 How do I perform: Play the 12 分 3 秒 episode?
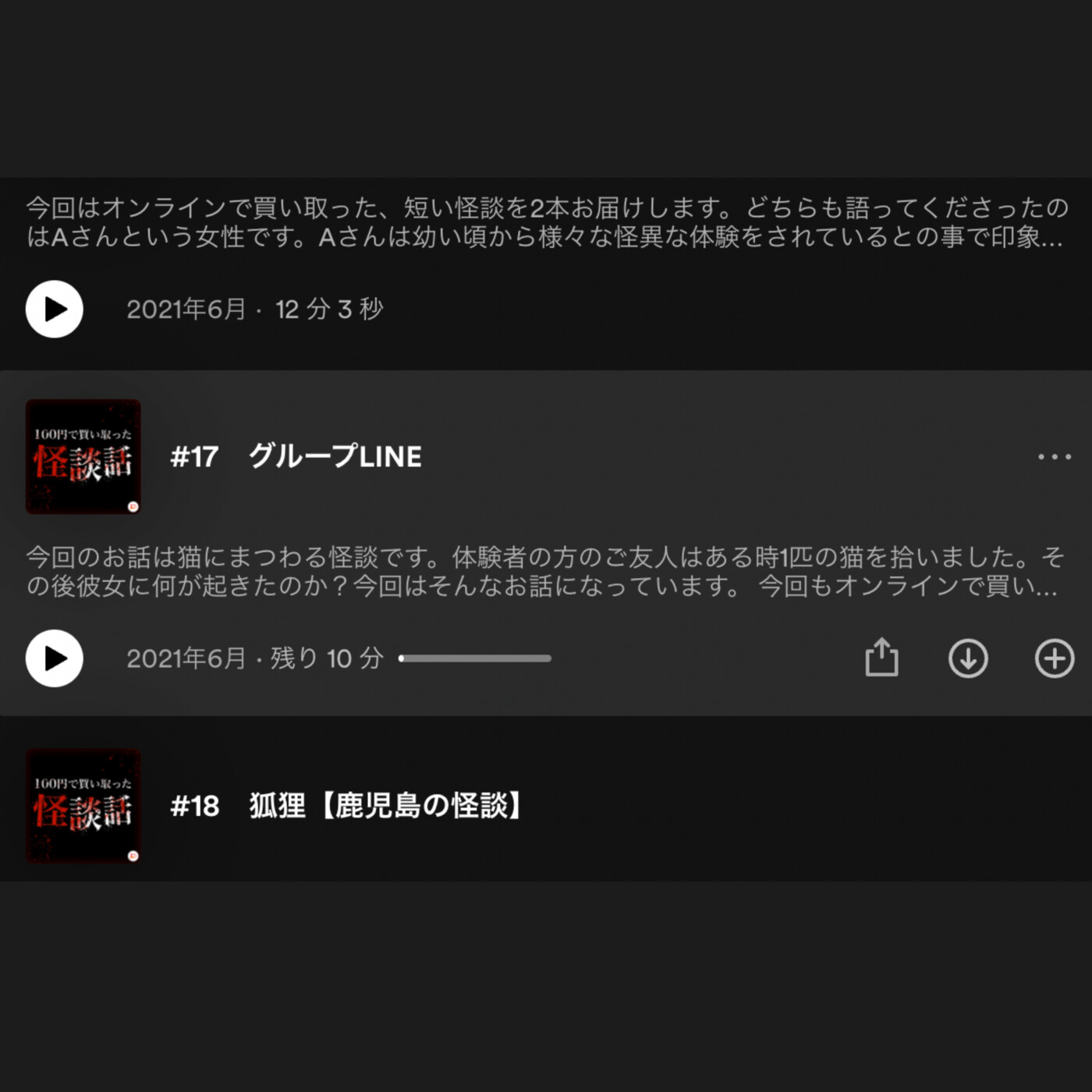54,309
